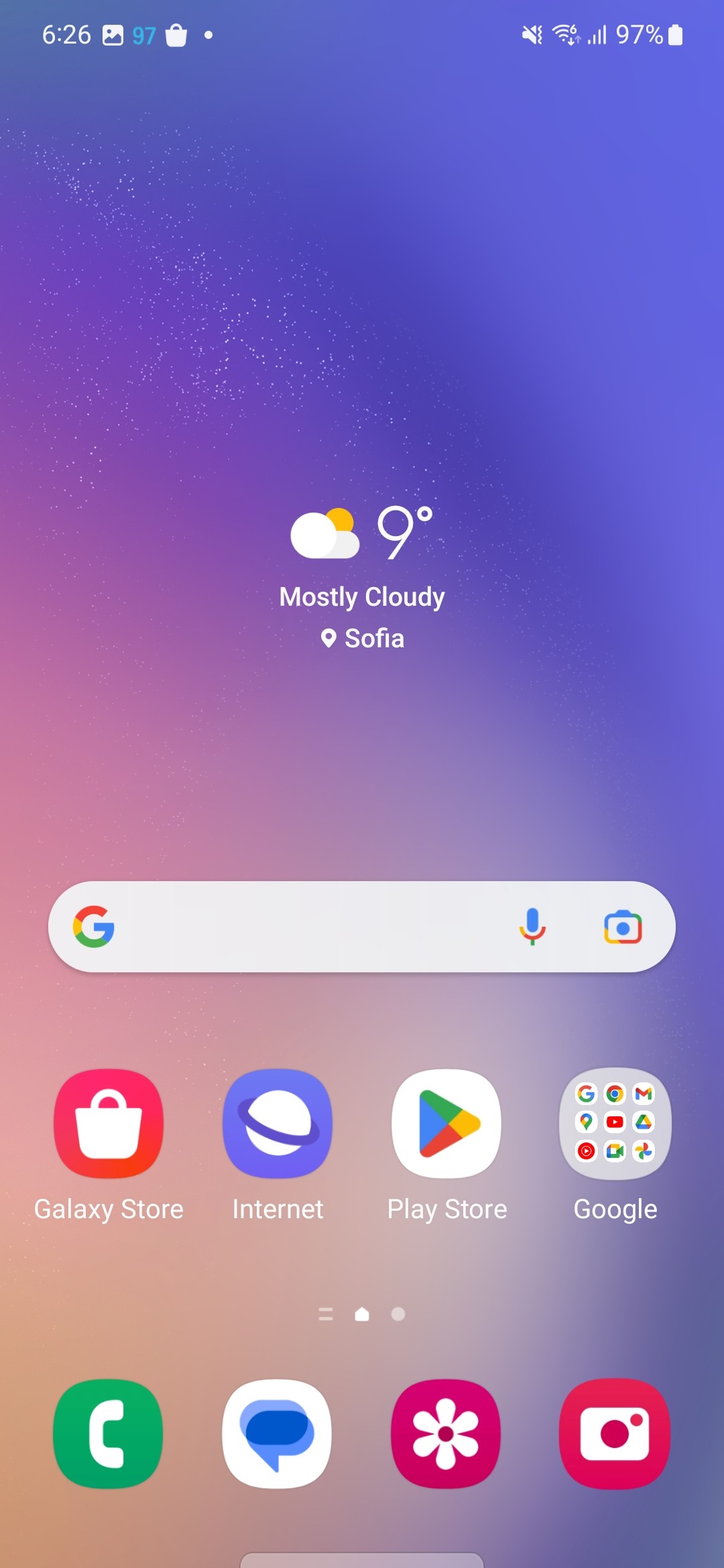Expand the Google apps folder
This screenshot has height=1568, width=724.
615,1124
